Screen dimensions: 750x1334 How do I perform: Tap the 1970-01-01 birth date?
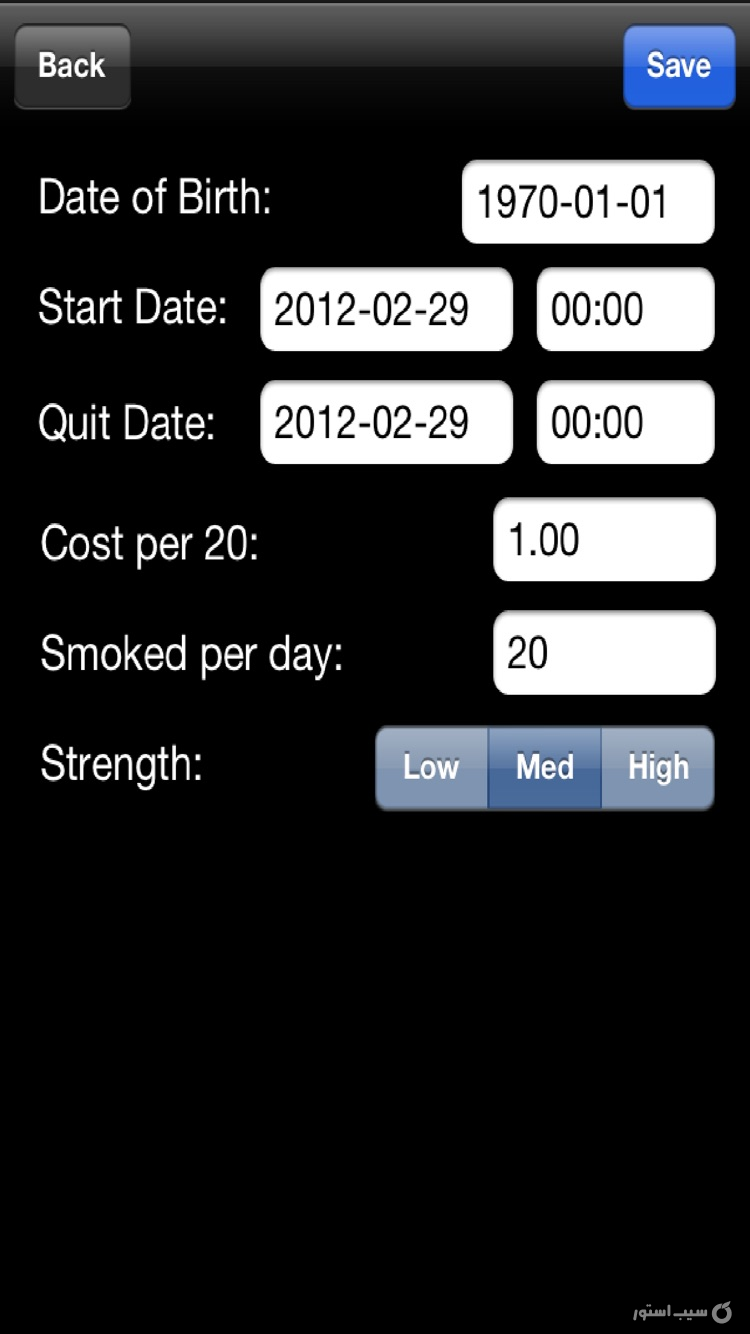click(x=586, y=202)
